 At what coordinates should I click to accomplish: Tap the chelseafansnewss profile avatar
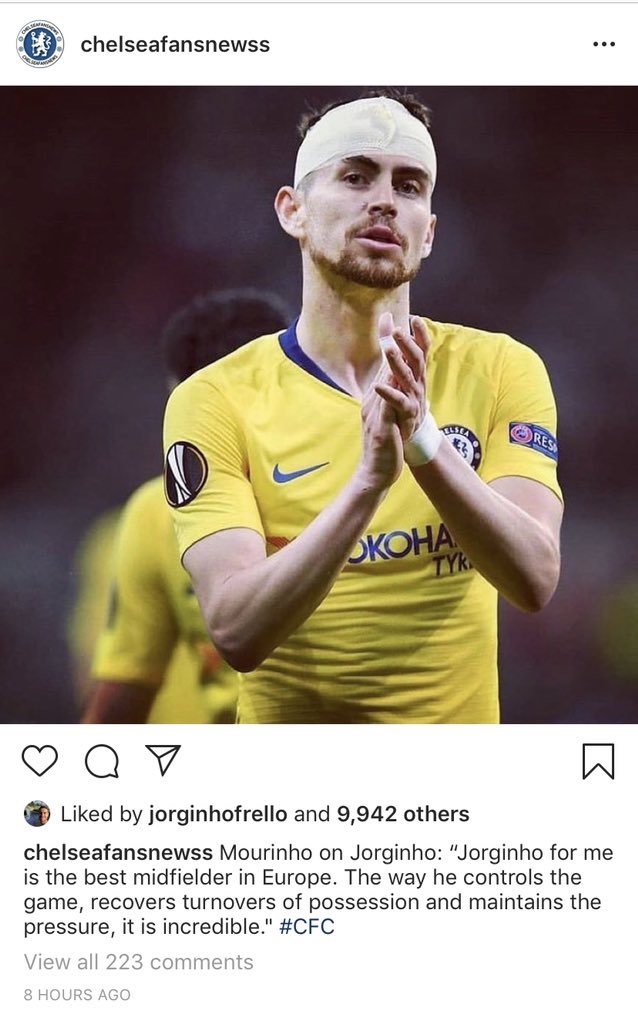[x=40, y=45]
